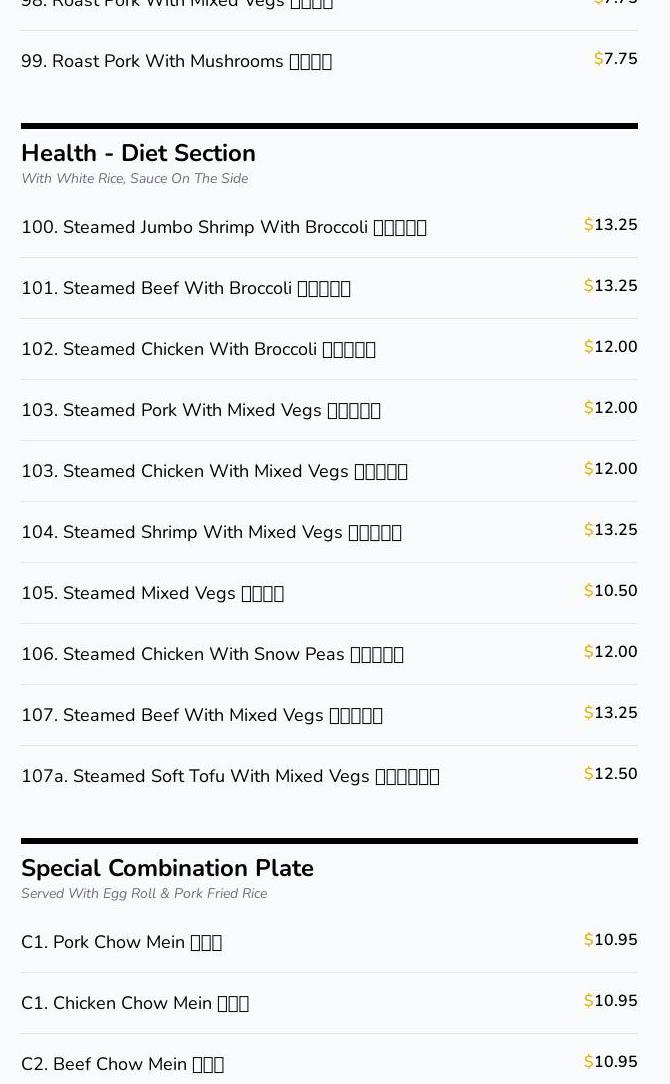670x1084 pixels.
Task: Open C2 Beef Chow Mein combination plate
Action: click(122, 1064)
